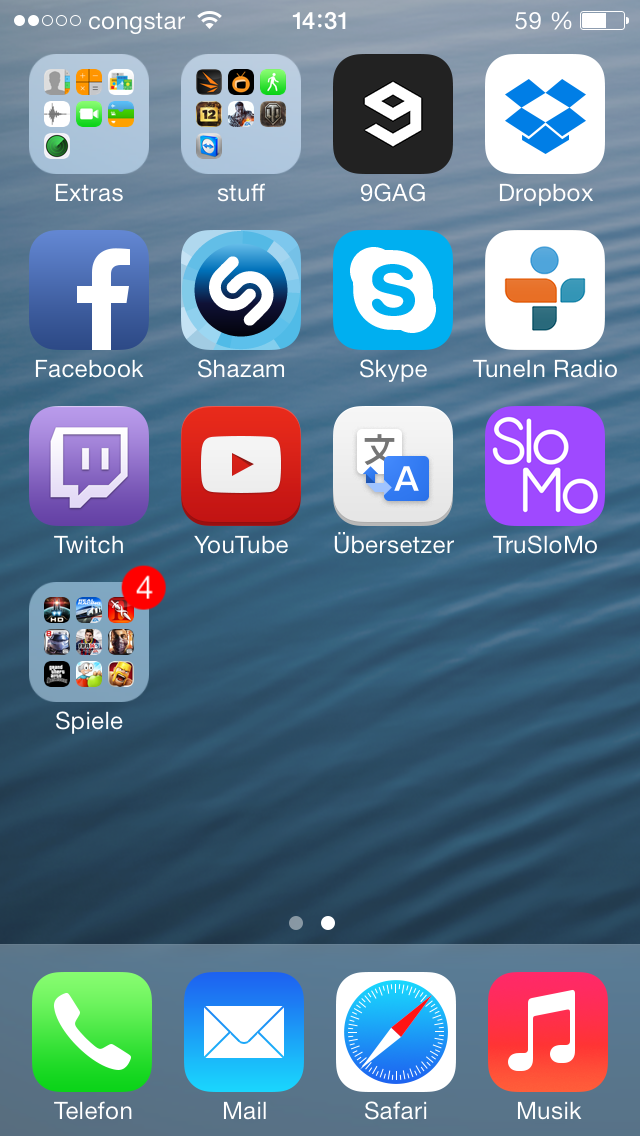Open TuneIn Radio

coord(545,290)
